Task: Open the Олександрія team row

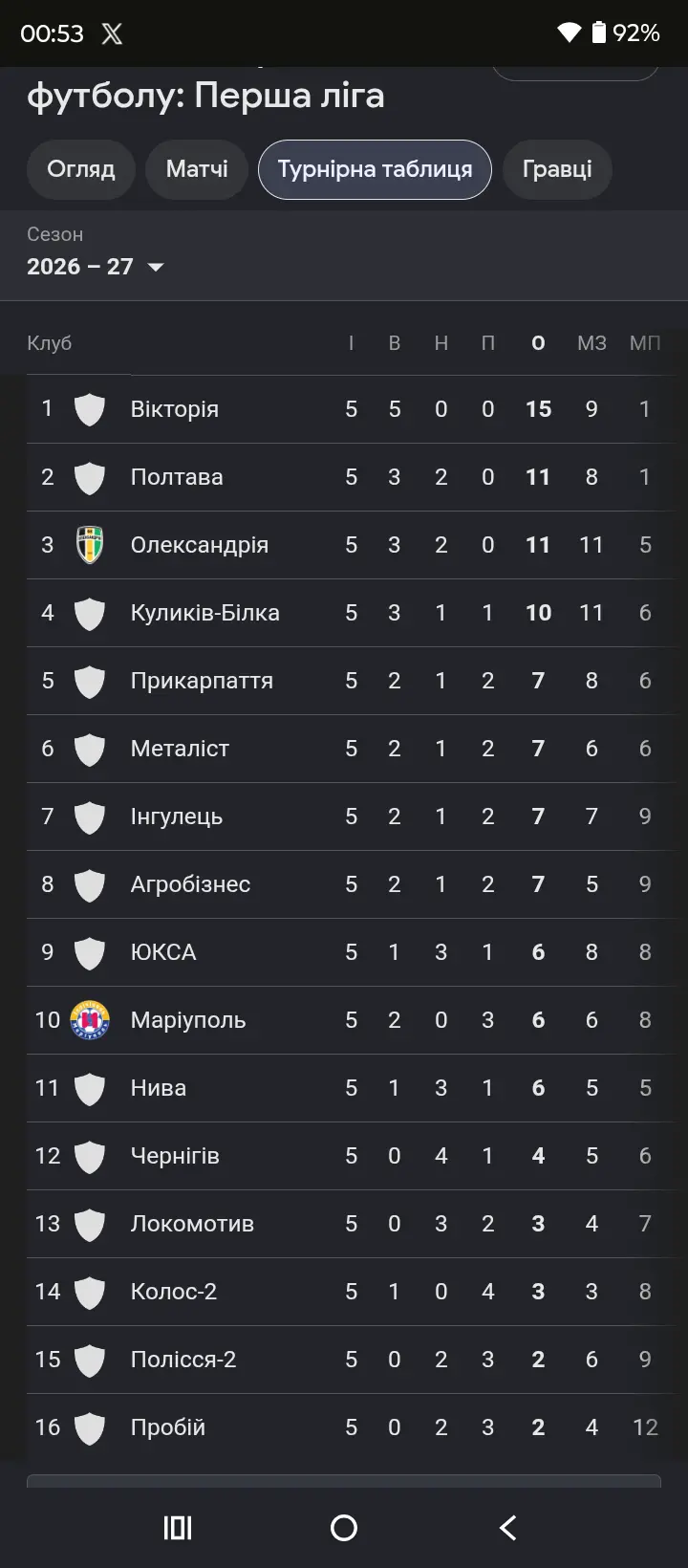Action: (x=344, y=545)
